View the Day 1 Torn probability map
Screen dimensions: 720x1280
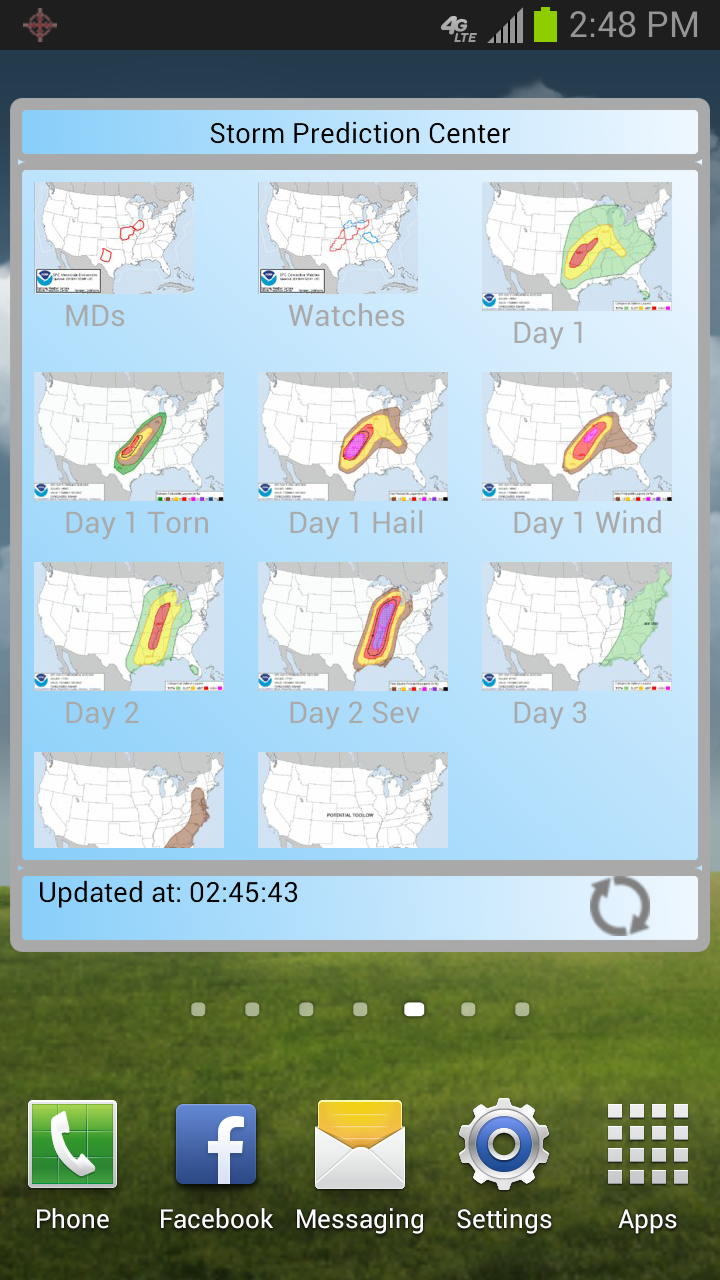click(128, 437)
